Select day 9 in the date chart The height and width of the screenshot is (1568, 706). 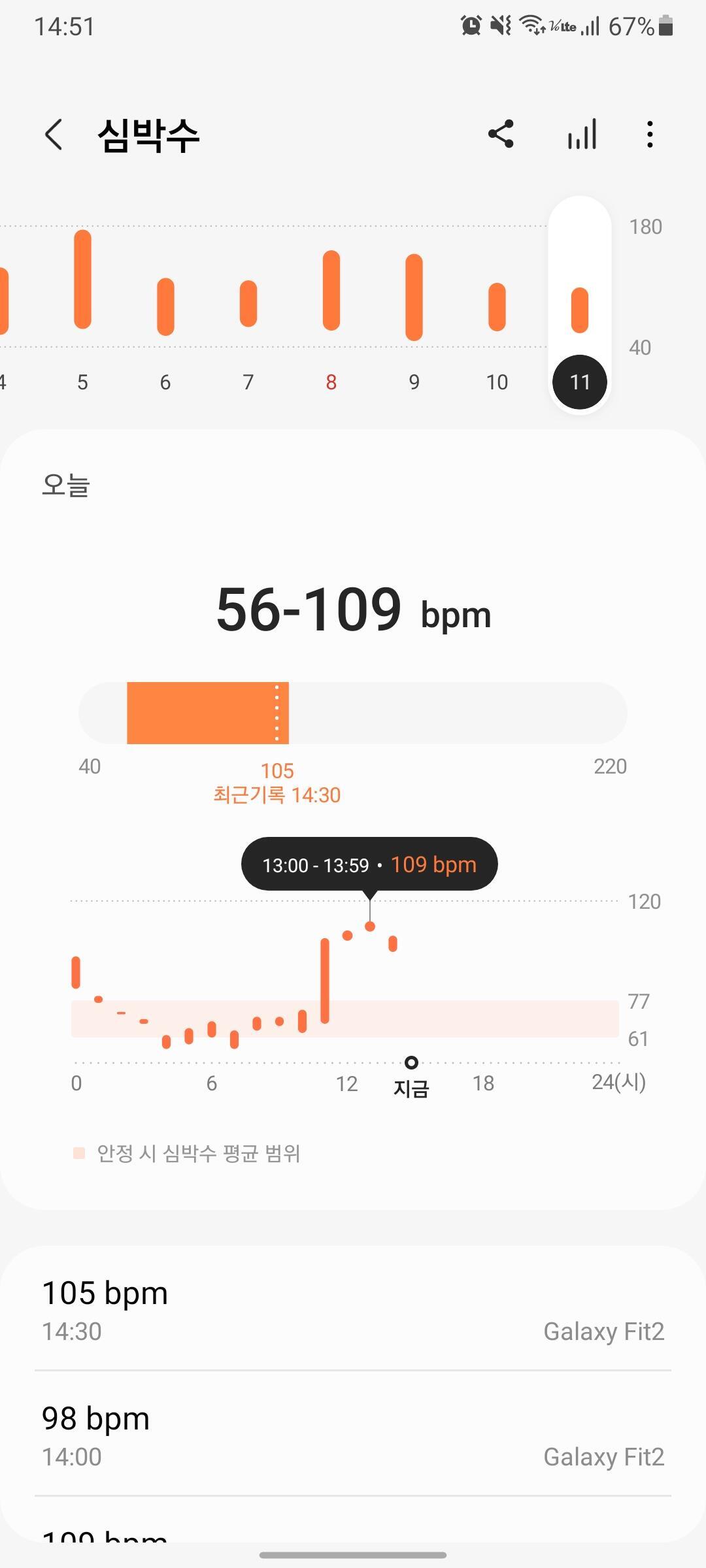coord(414,382)
